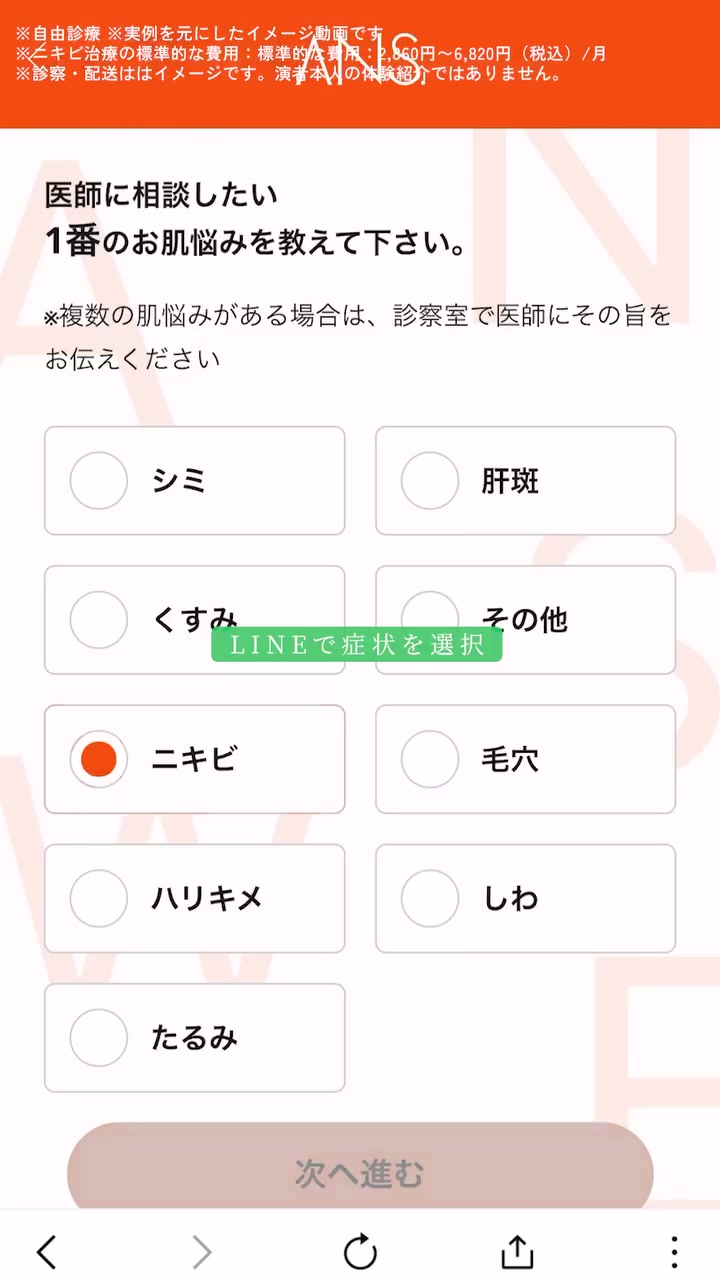Screen dimensions: 720x1280
Task: Tap the browser forward arrow
Action: pyautogui.click(x=202, y=1251)
